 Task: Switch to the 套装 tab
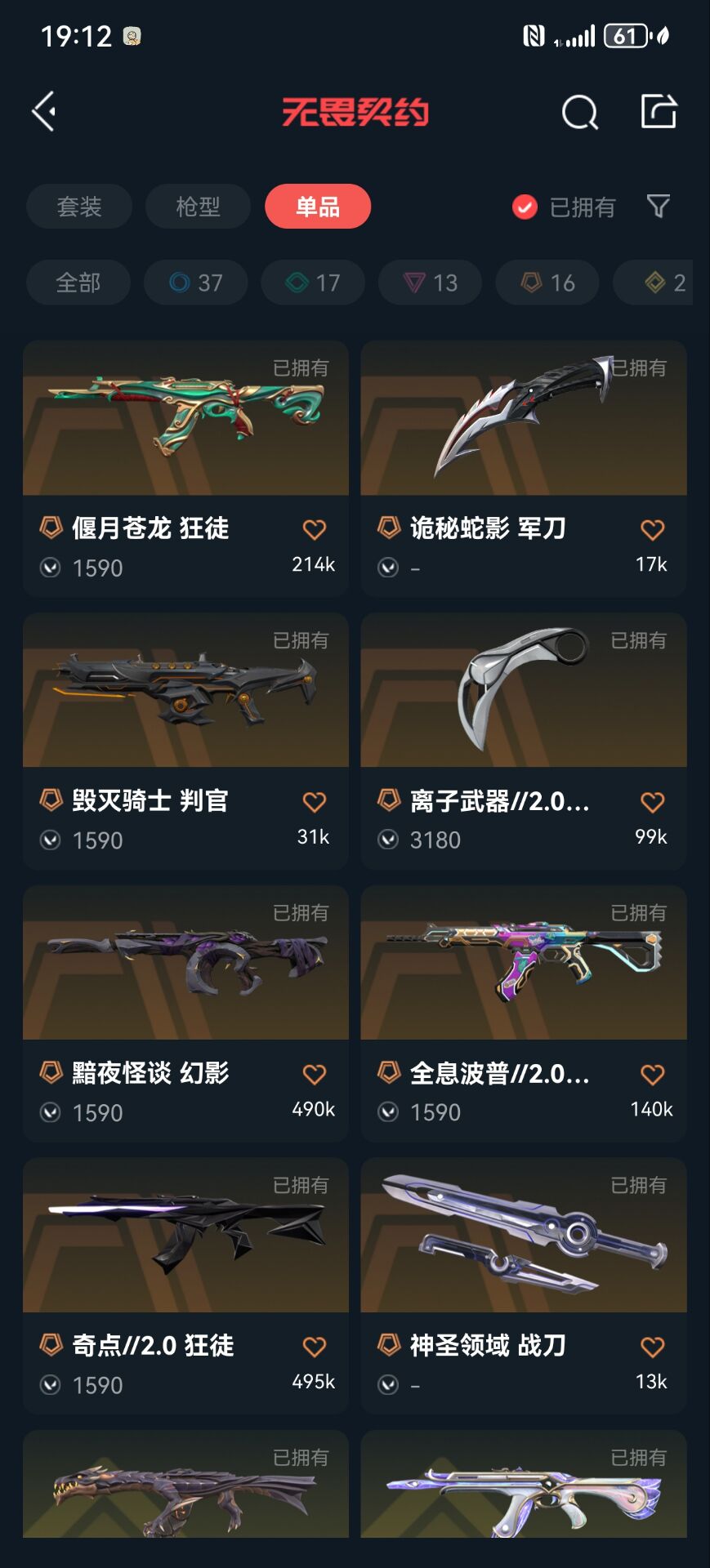[x=79, y=207]
